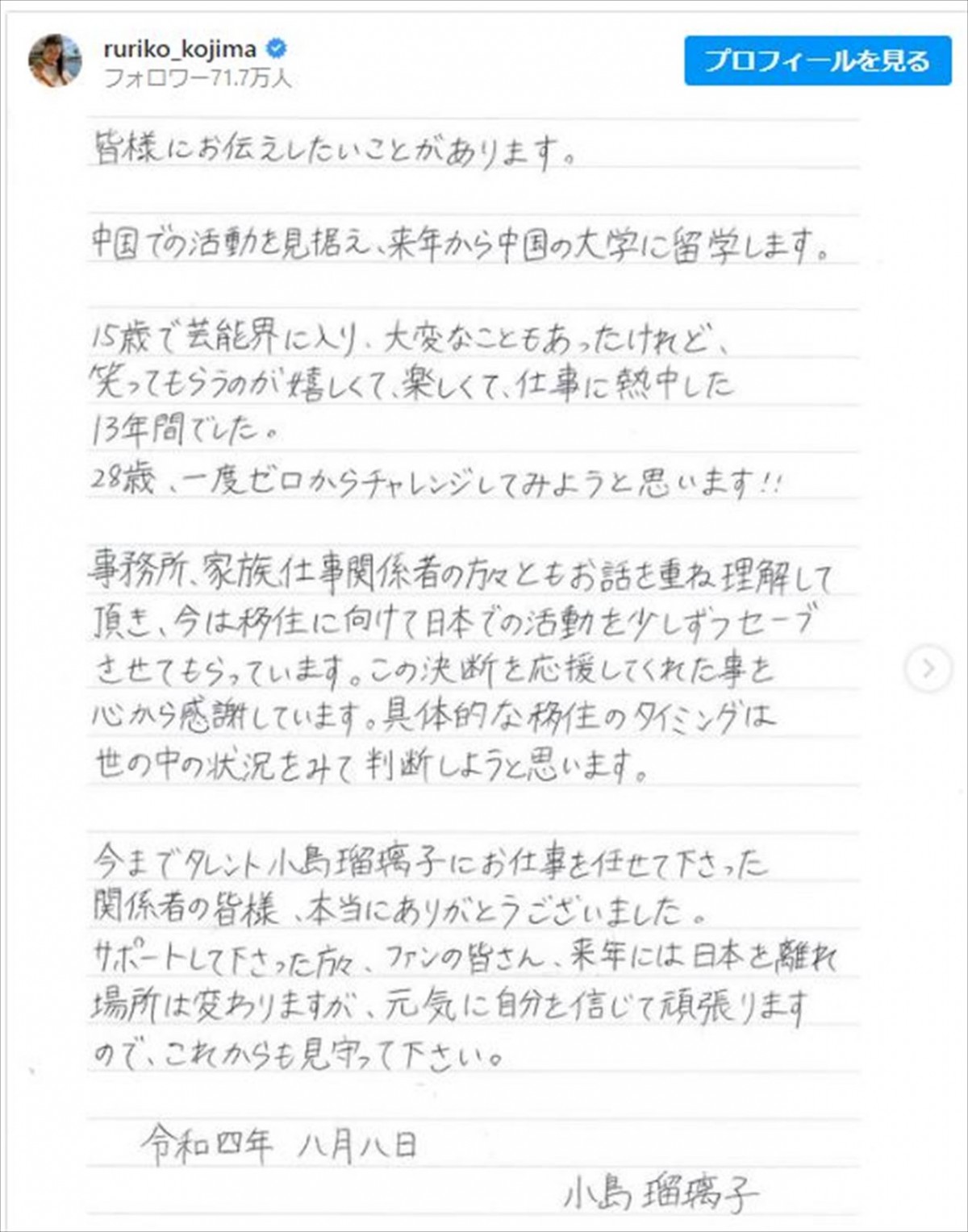
Task: Open ruriko_kojima's profile picture
Action: [56, 60]
